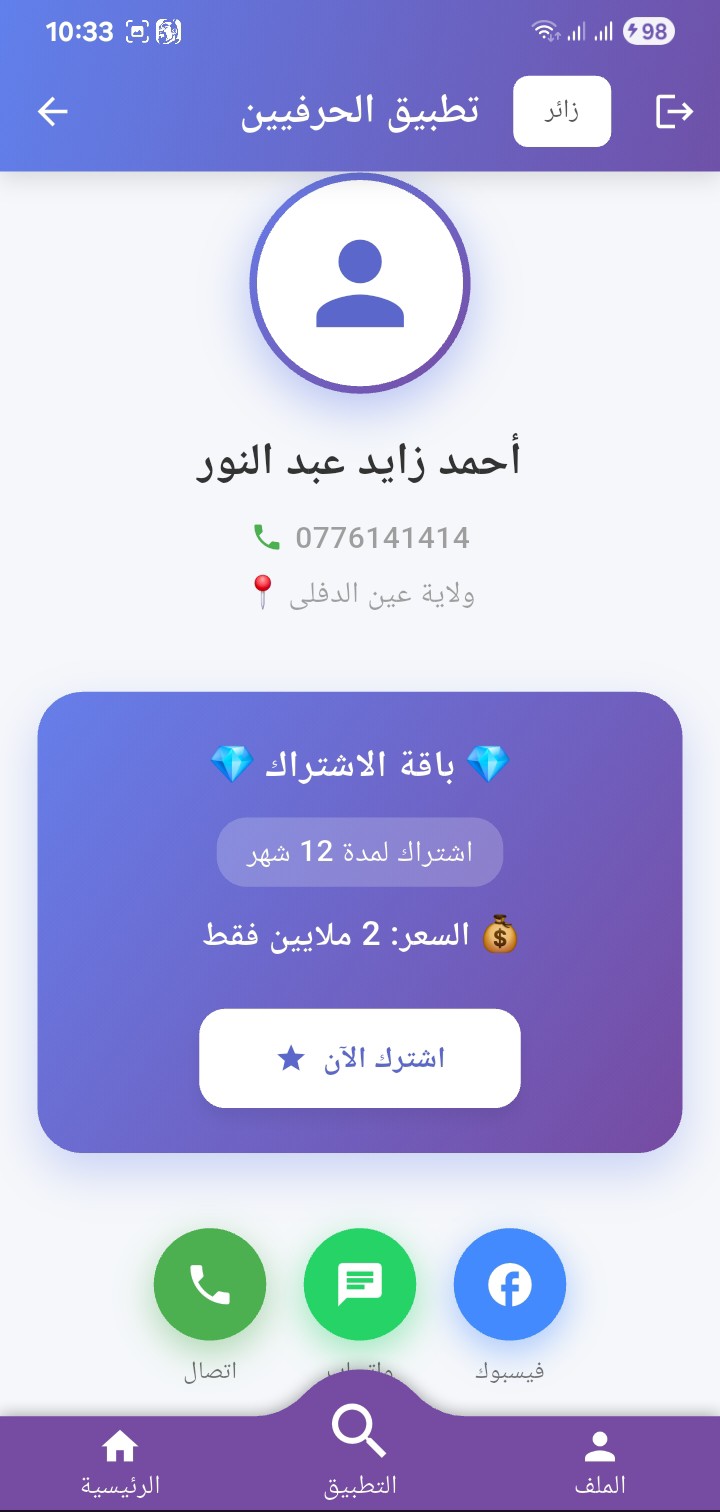Image resolution: width=720 pixels, height=1512 pixels.
Task: Open the green message chat button
Action: [360, 1284]
